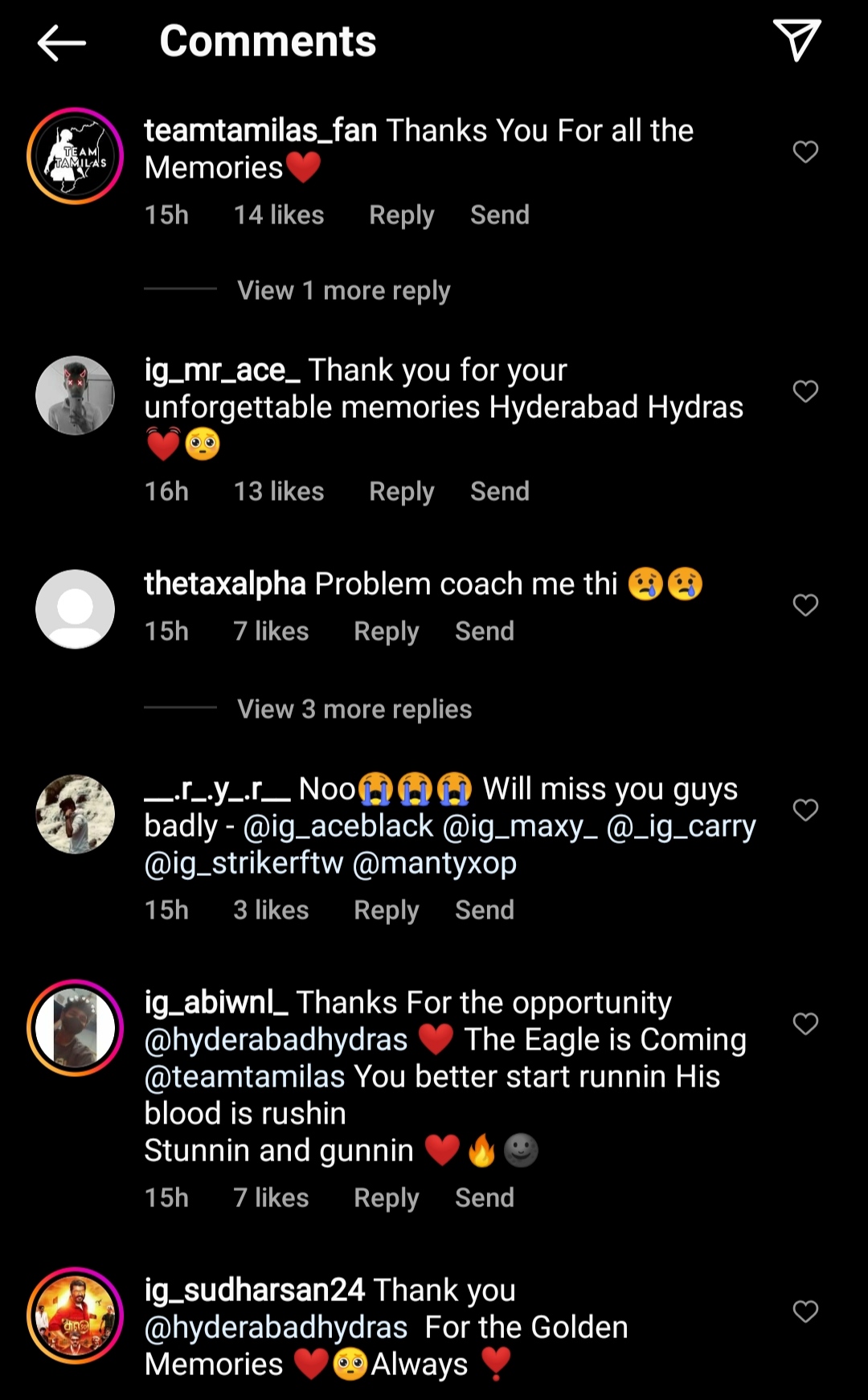The width and height of the screenshot is (868, 1400).
Task: Tap Send under the Noo comment
Action: pos(484,910)
